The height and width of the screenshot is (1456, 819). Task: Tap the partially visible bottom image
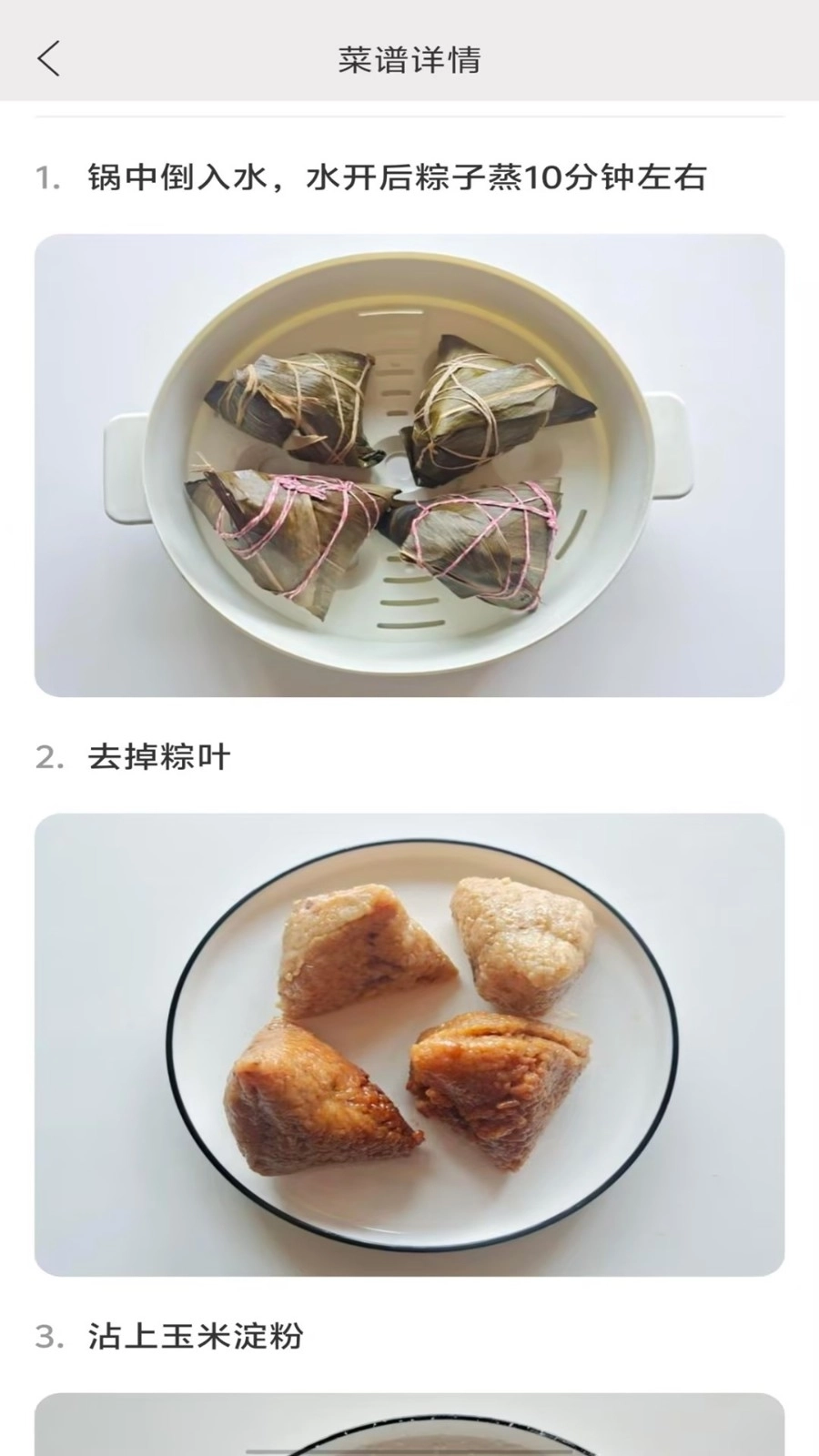(409, 1429)
